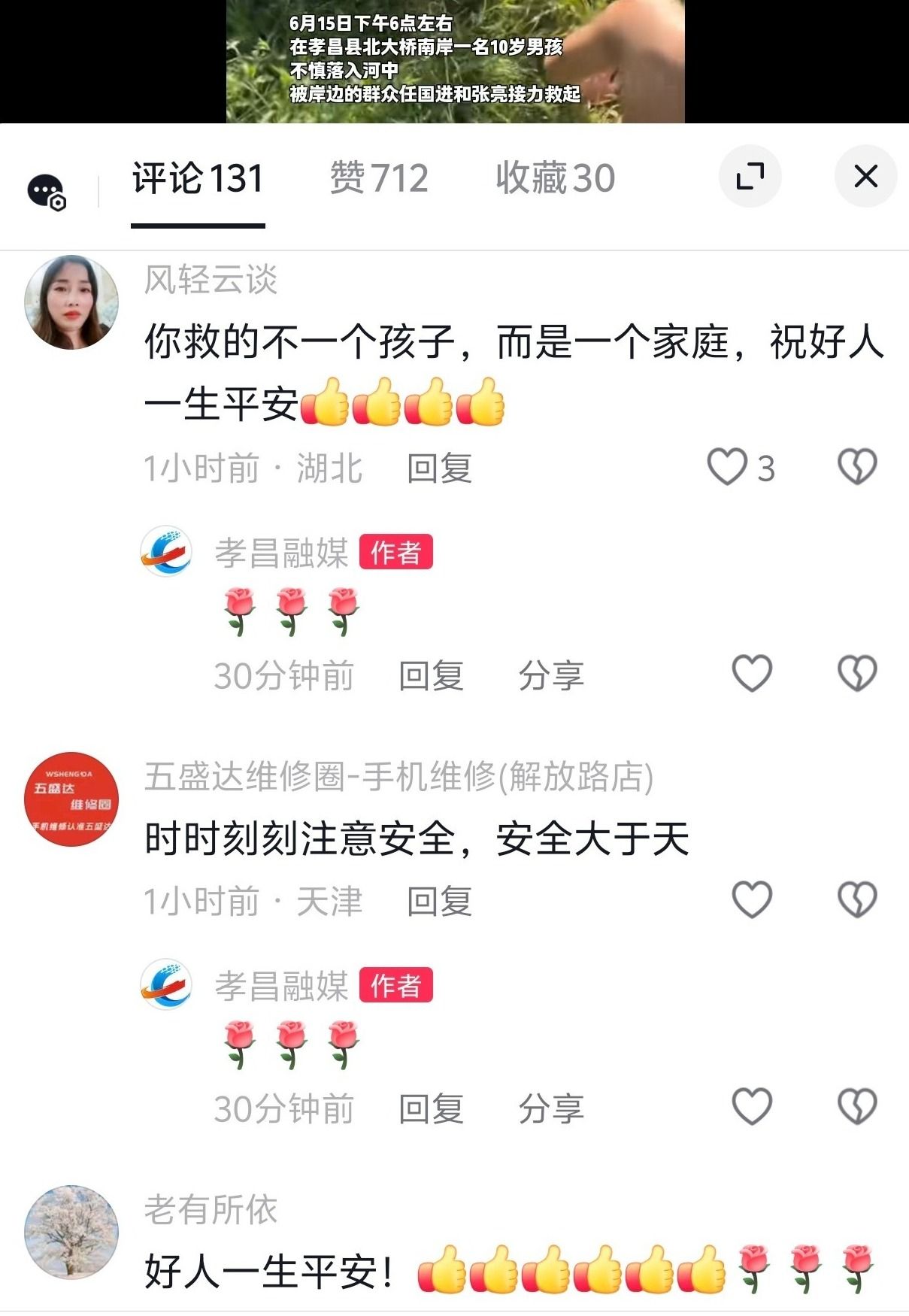Screen dimensions: 909x1316
Task: Open 风轻云谈's profile avatar
Action: coord(71,302)
